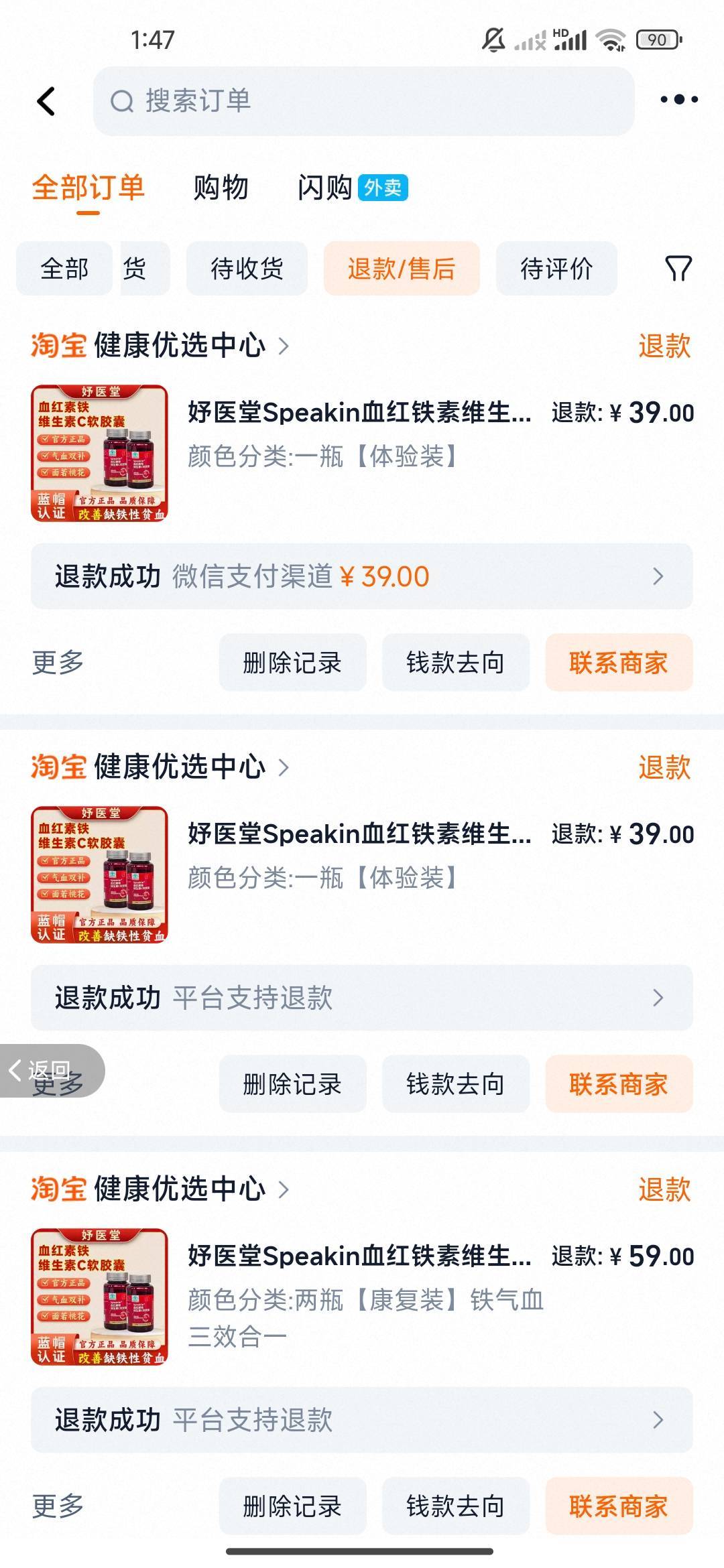This screenshot has height=1568, width=724.
Task: Select the 待收货 filter chip
Action: coord(247,269)
